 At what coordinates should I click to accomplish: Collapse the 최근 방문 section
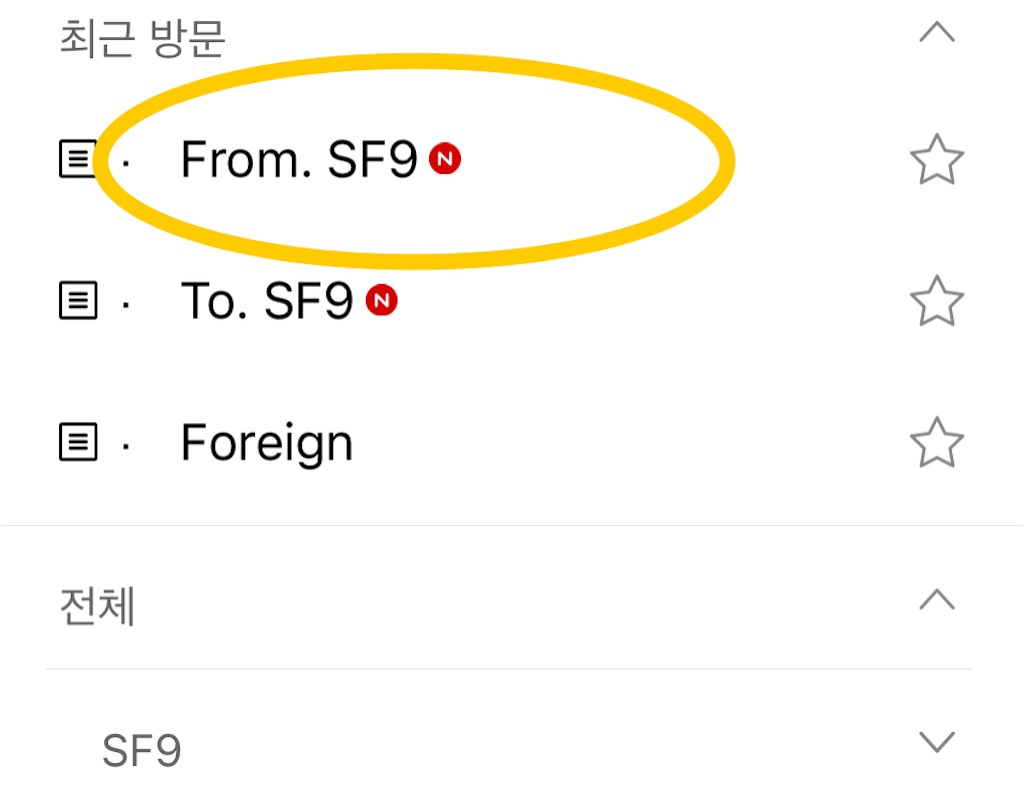click(x=936, y=34)
